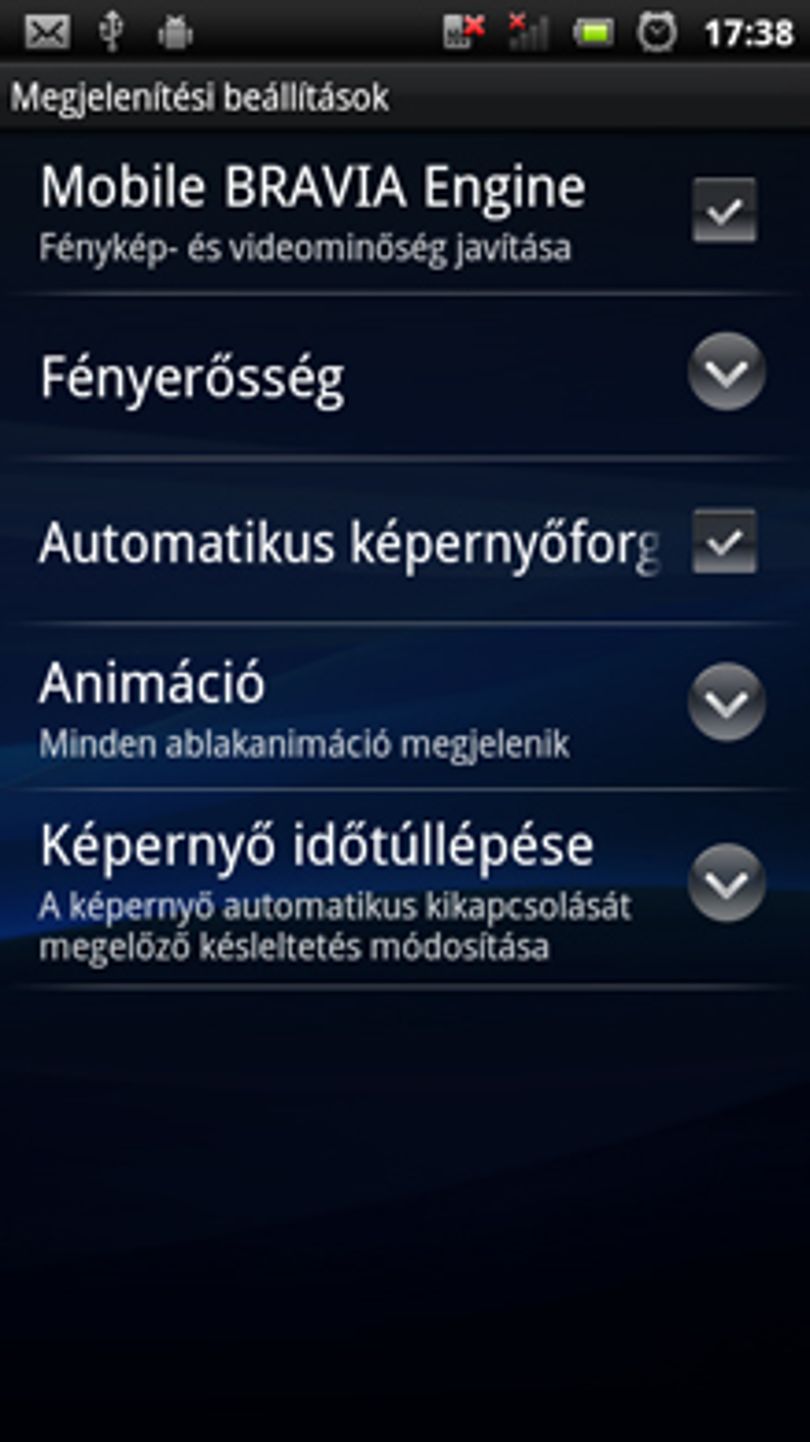Viewport: 810px width, 1442px height.
Task: Toggle the Automatikus képernyőforgatás checkbox
Action: click(x=725, y=541)
